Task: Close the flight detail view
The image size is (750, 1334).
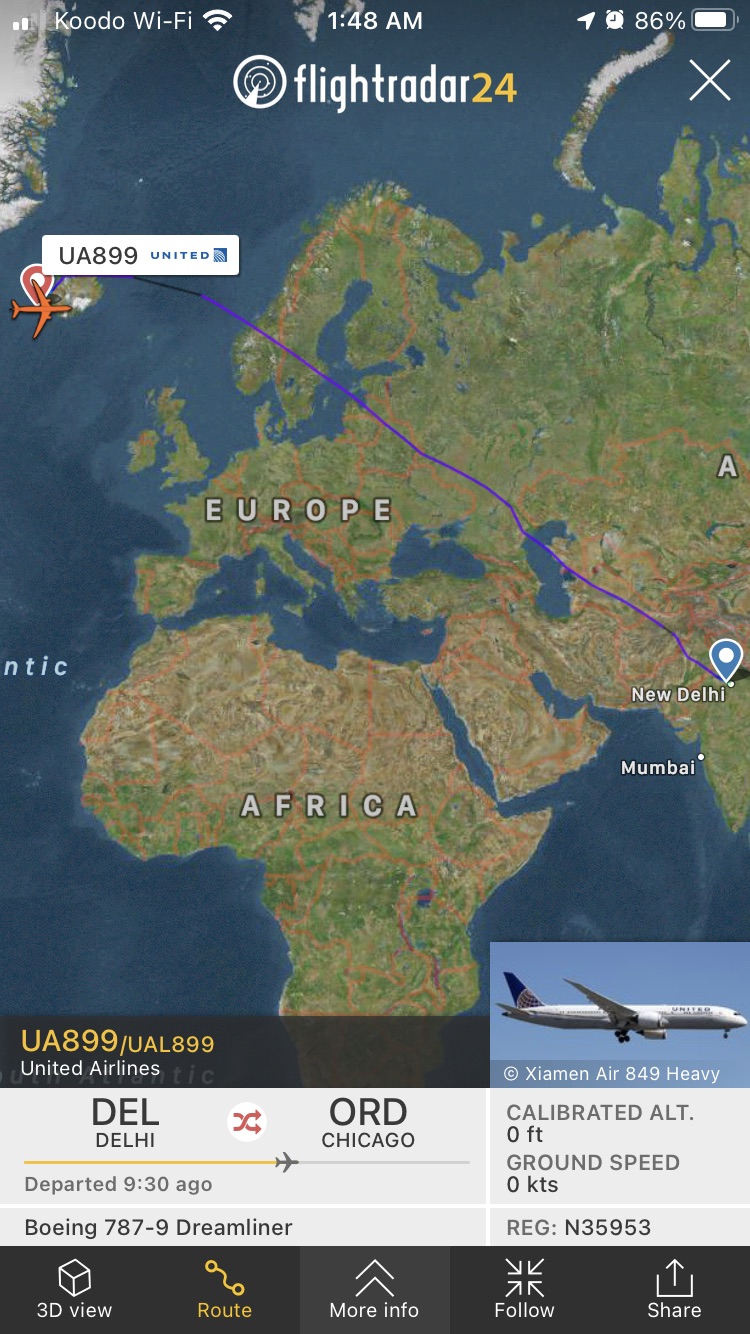Action: (709, 81)
